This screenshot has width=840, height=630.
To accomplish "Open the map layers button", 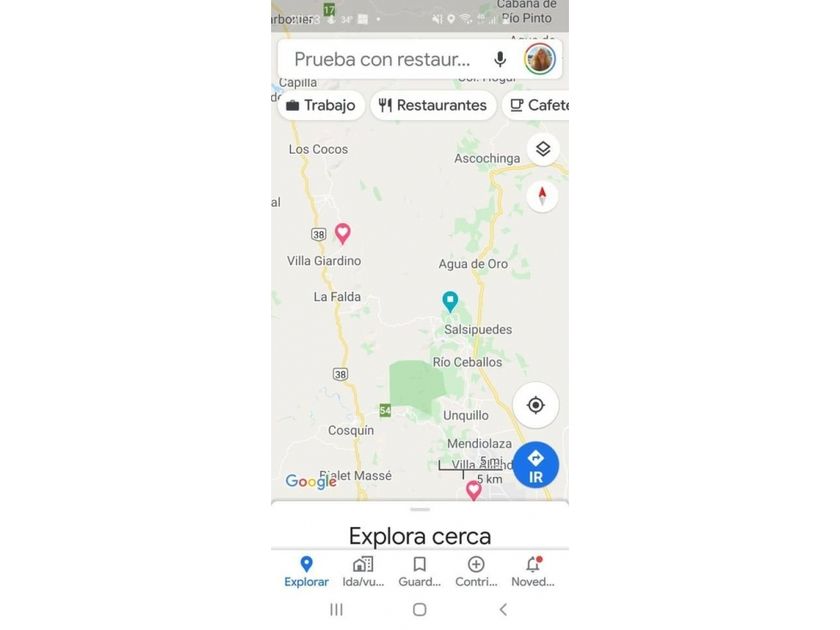I will (x=543, y=149).
